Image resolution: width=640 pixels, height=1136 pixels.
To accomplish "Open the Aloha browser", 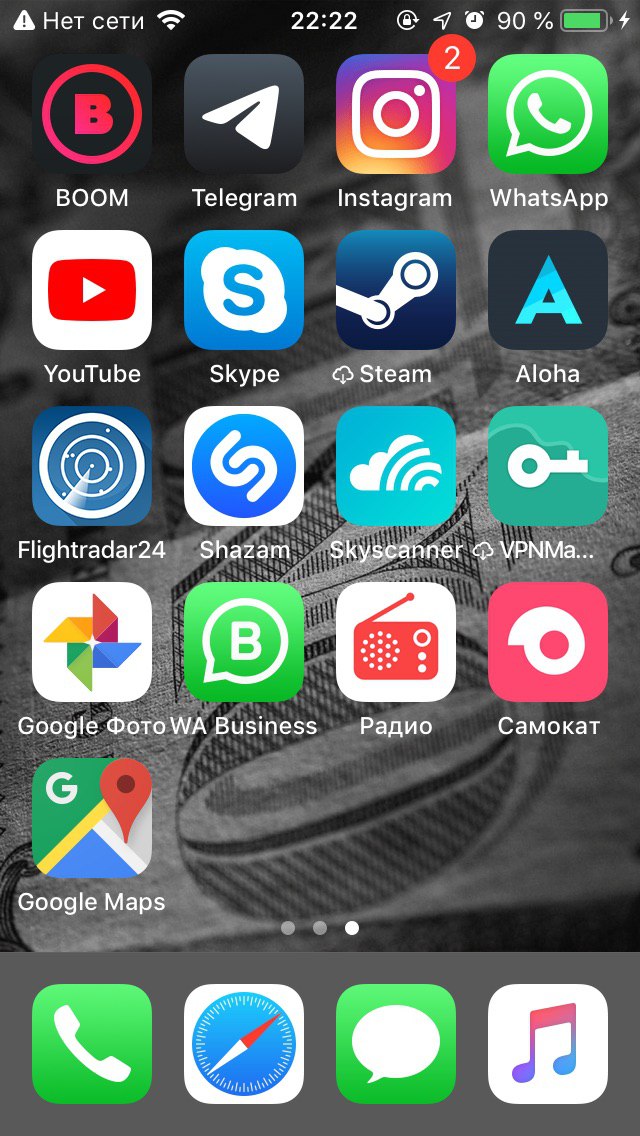I will pyautogui.click(x=548, y=290).
